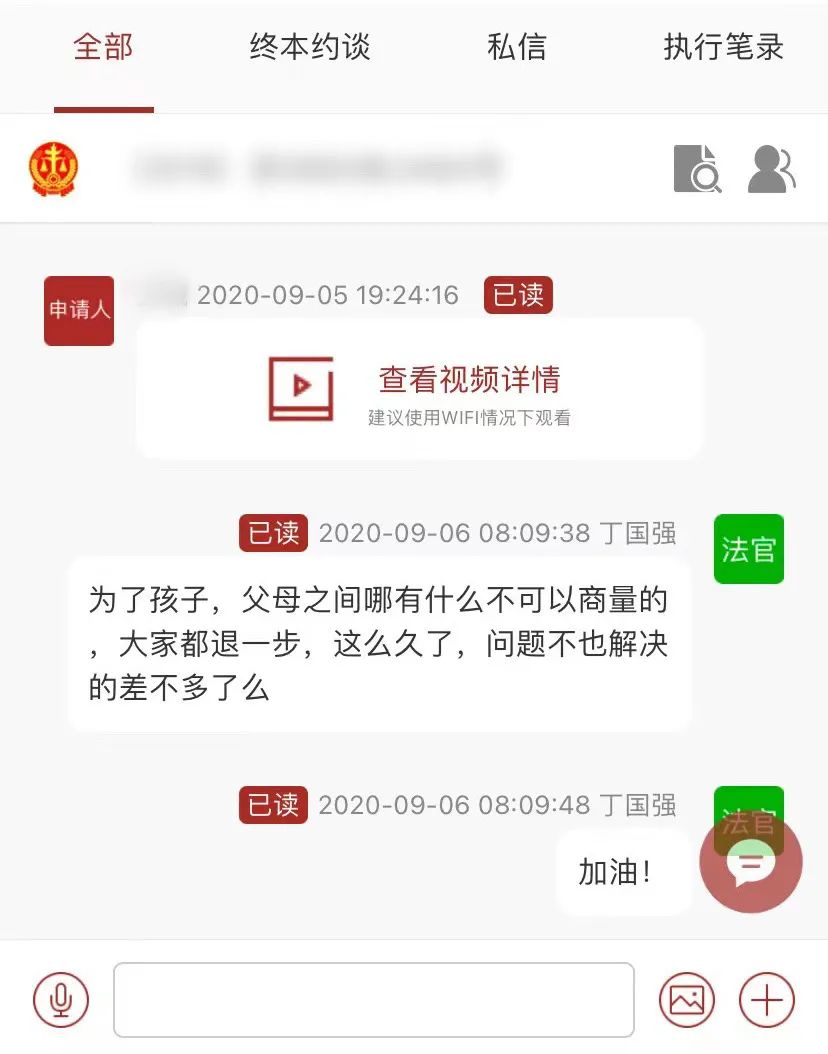Screen dimensions: 828x1054
Task: Open 查看视频详情 video message
Action: 420,389
